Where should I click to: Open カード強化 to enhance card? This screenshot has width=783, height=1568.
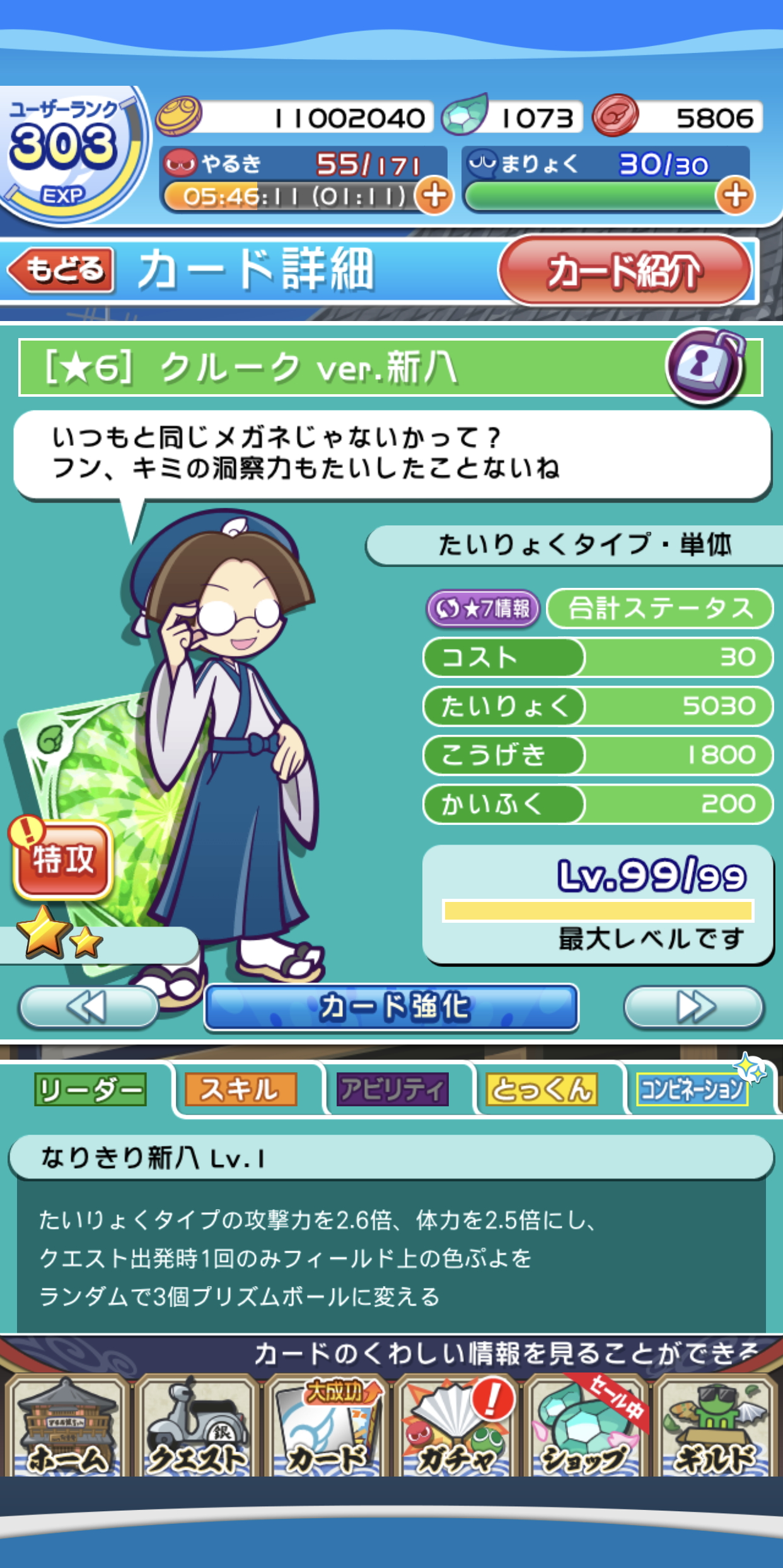(392, 1007)
